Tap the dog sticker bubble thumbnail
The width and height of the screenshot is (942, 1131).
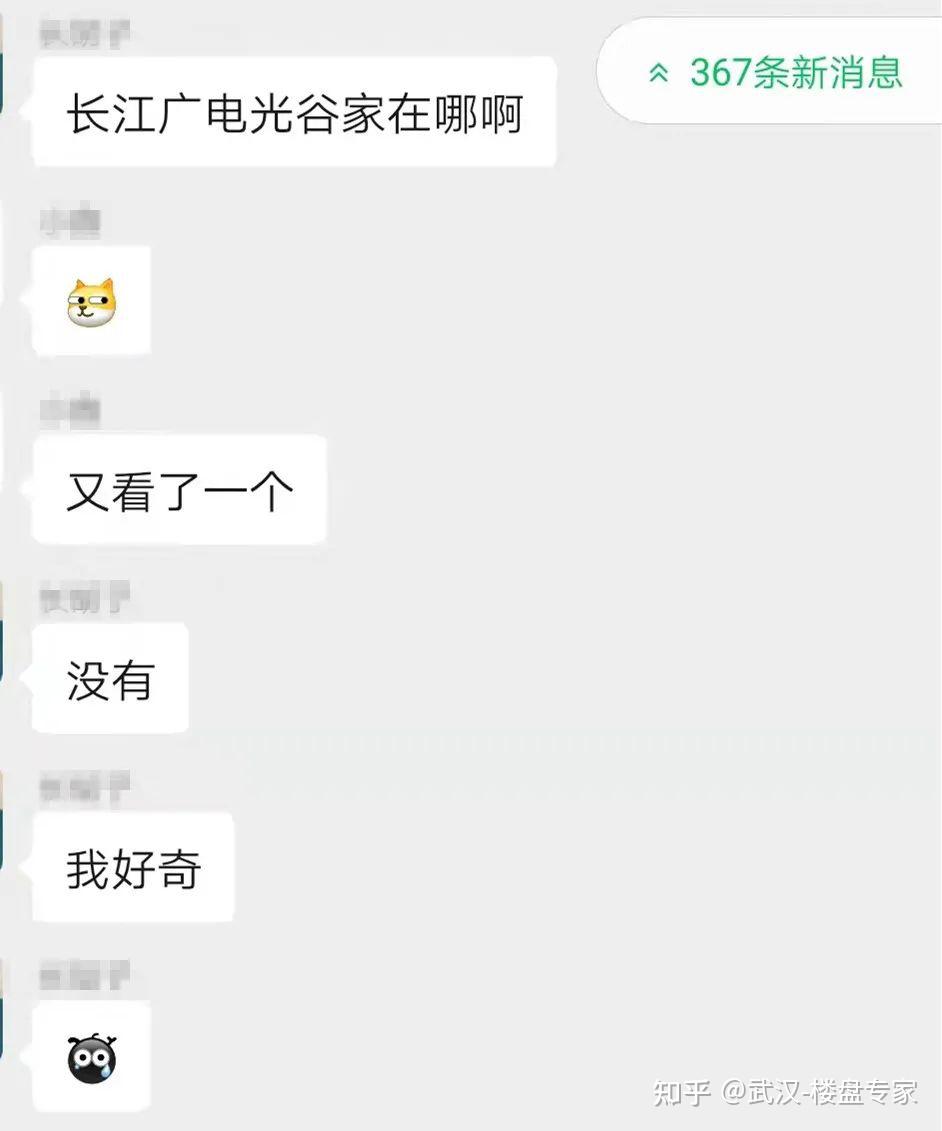point(90,301)
